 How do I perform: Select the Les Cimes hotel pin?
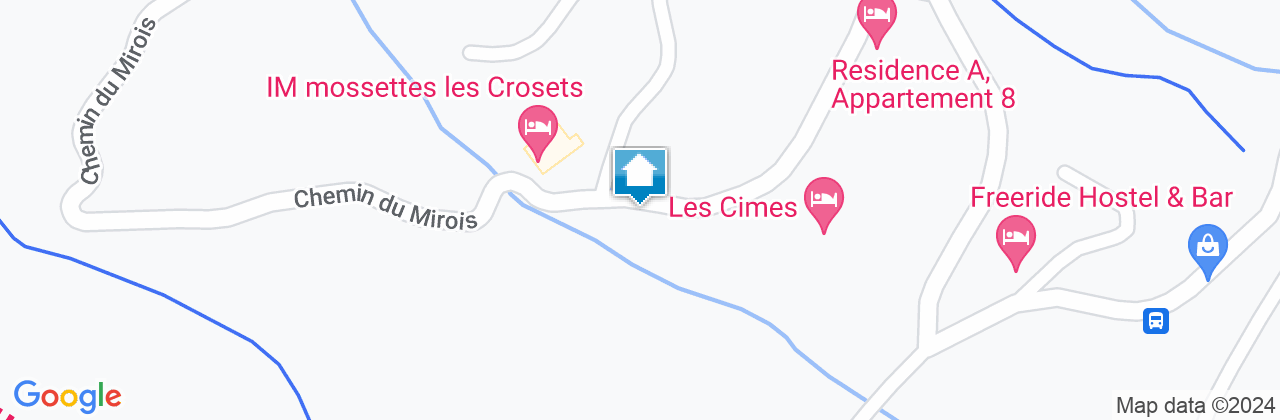[824, 198]
